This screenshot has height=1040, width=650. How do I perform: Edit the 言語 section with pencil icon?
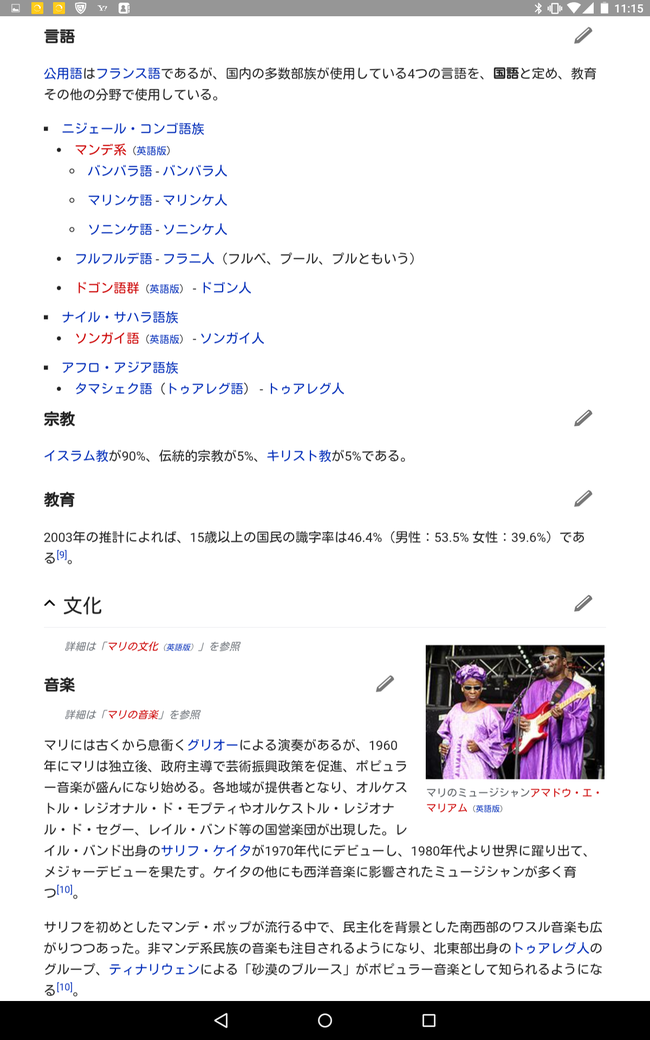click(583, 36)
